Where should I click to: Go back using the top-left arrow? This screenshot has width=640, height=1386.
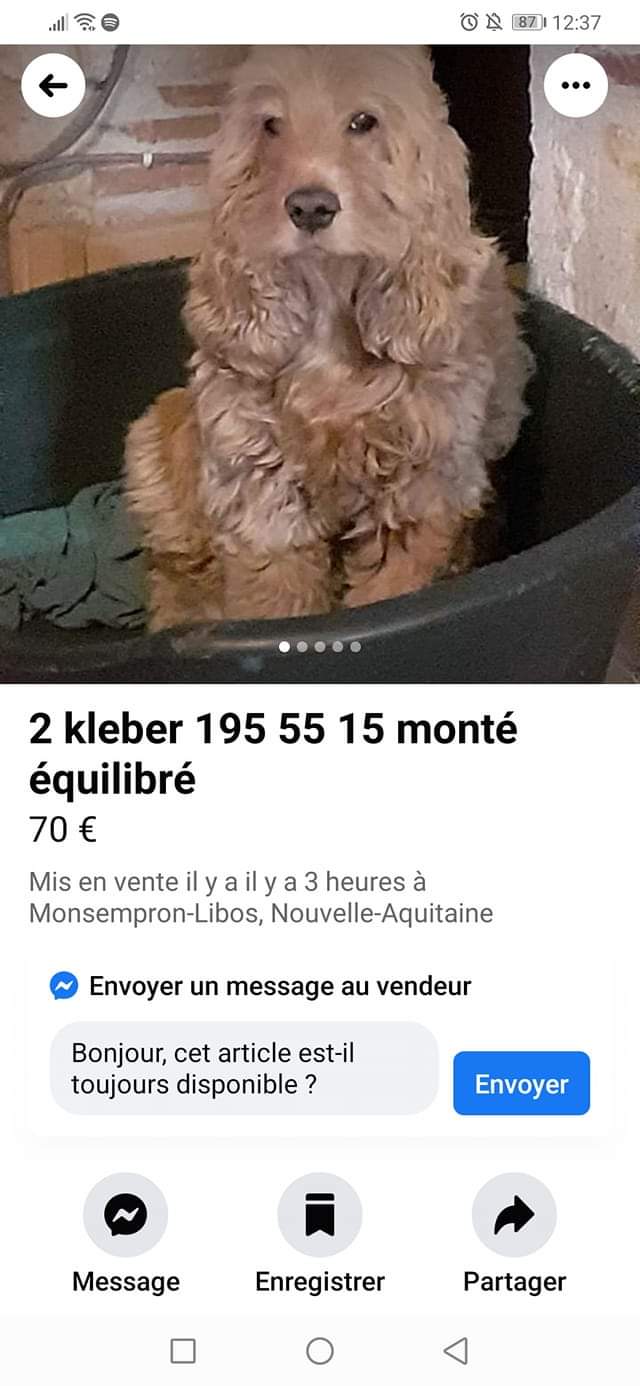[x=53, y=86]
